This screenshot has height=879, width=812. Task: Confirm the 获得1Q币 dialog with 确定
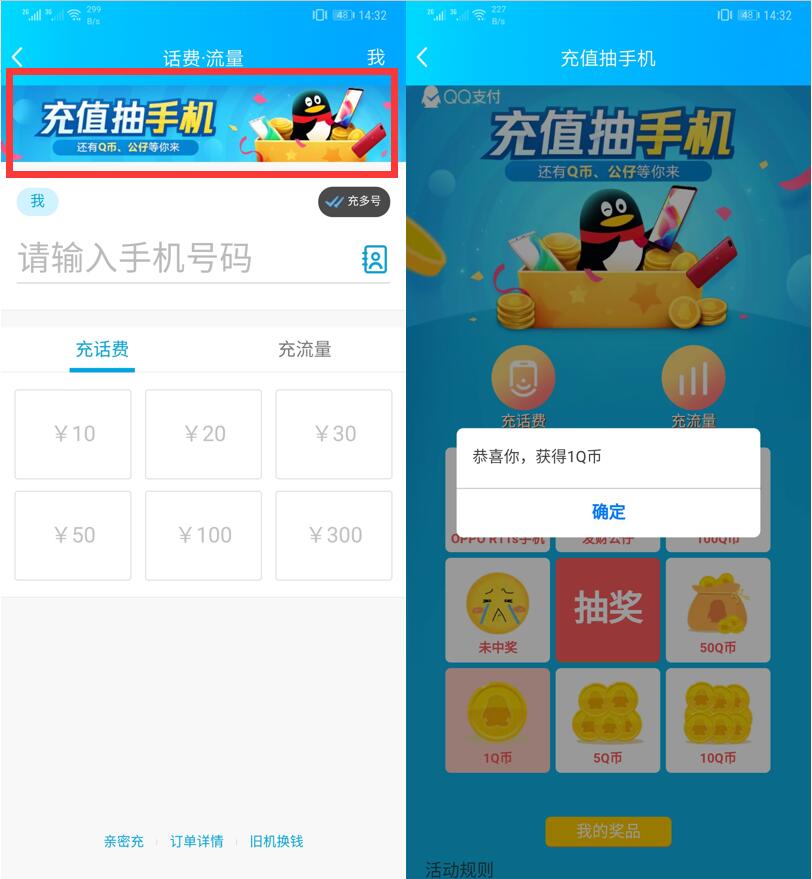click(x=608, y=512)
